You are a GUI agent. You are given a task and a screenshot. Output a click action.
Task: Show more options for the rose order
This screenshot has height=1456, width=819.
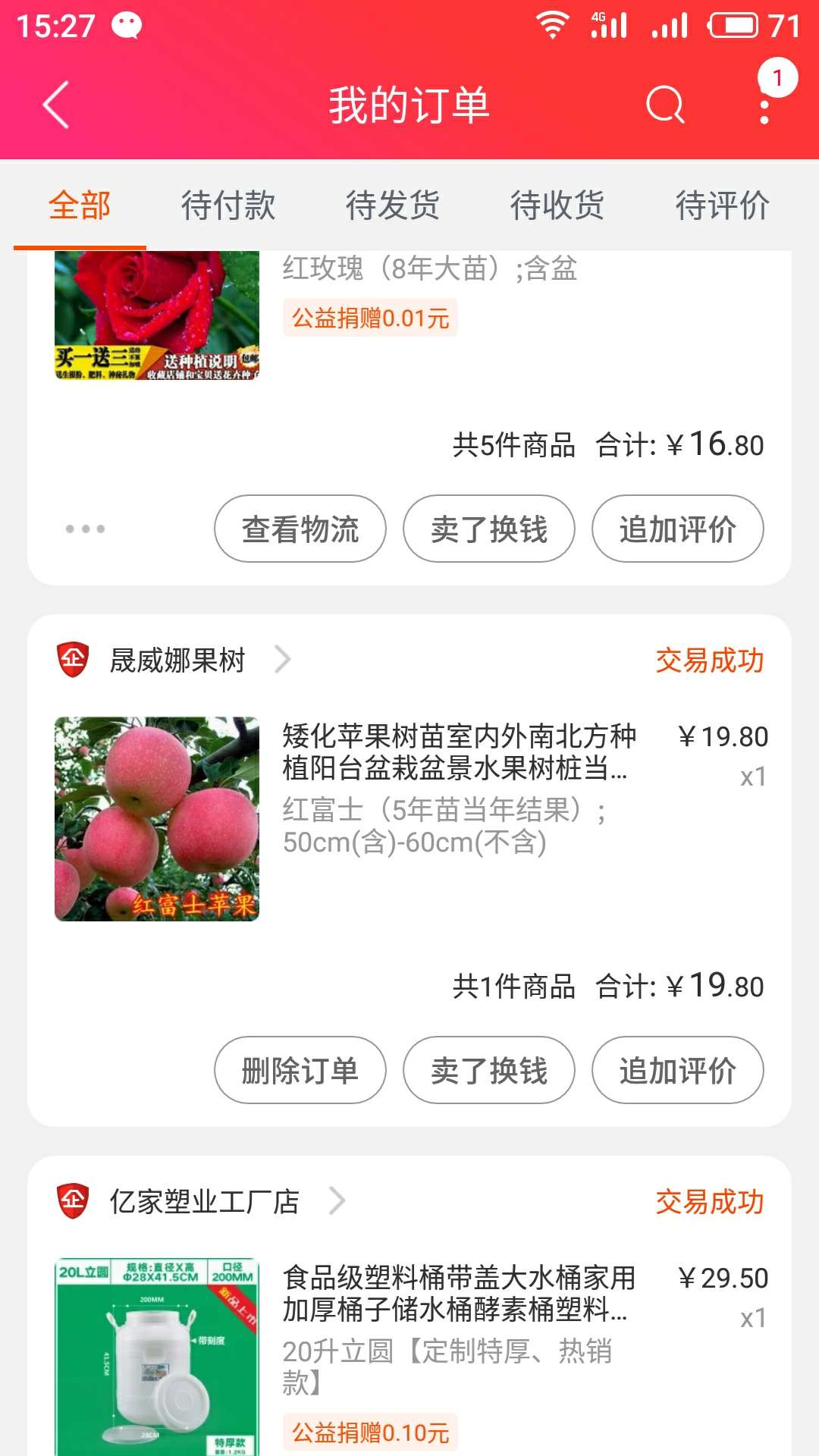click(x=85, y=529)
